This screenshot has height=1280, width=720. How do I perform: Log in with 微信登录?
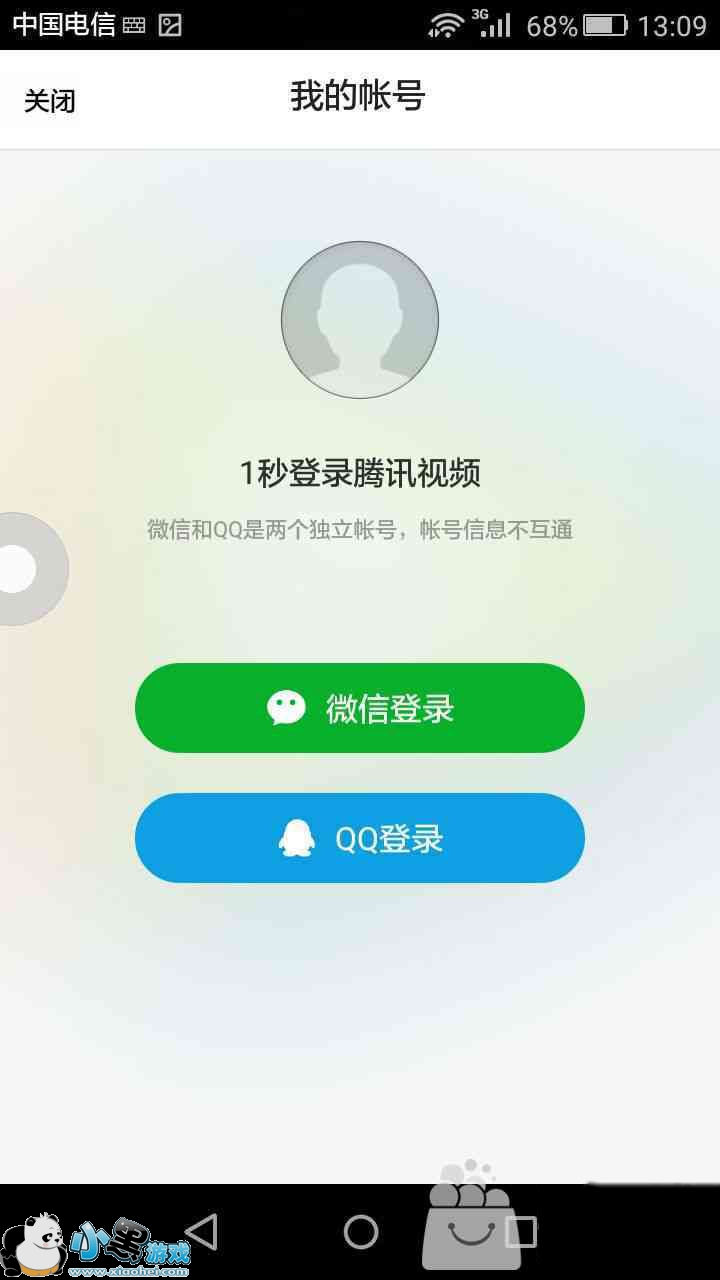click(x=360, y=708)
